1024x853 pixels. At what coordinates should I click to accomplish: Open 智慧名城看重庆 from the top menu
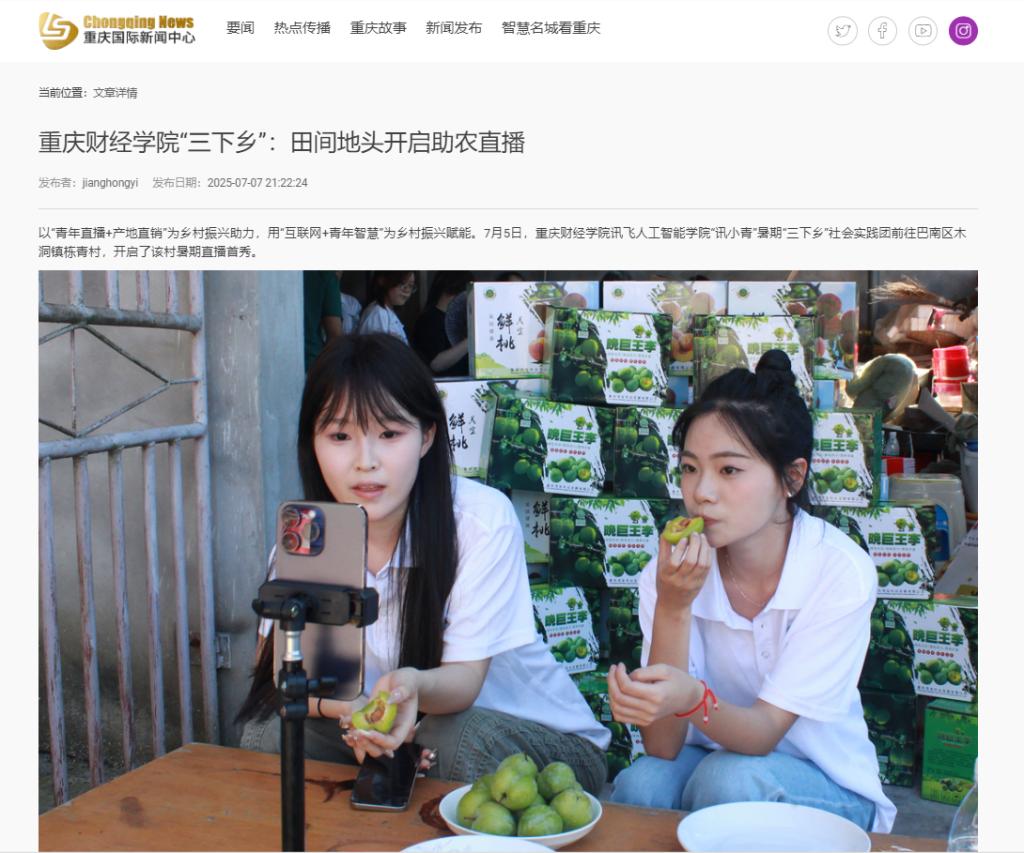coord(551,28)
